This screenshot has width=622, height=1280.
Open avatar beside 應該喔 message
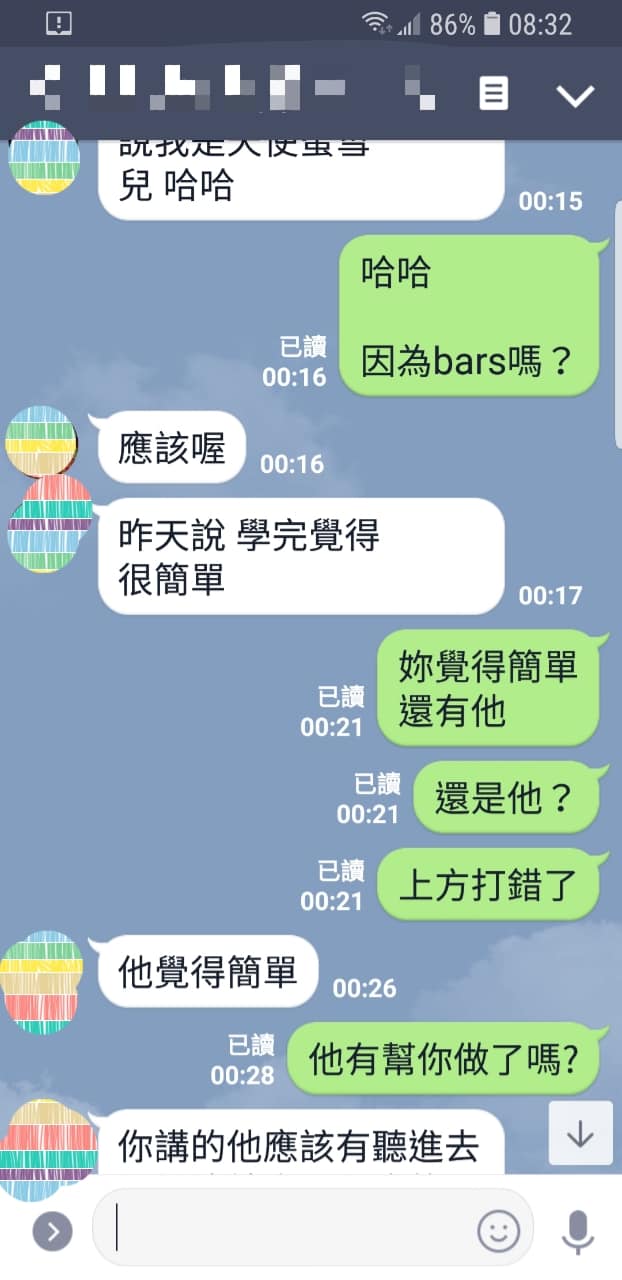click(40, 442)
